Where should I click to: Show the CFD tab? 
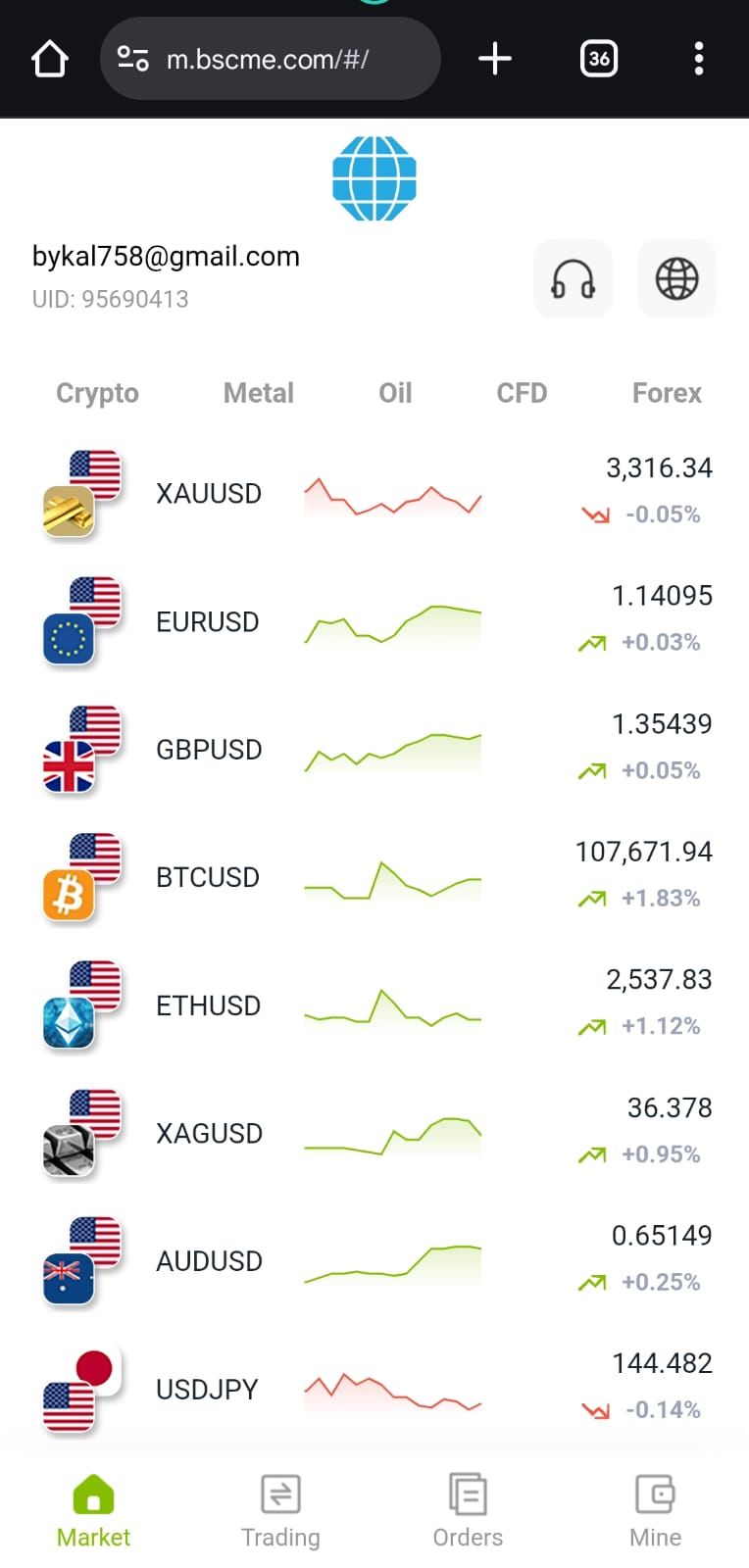(522, 393)
